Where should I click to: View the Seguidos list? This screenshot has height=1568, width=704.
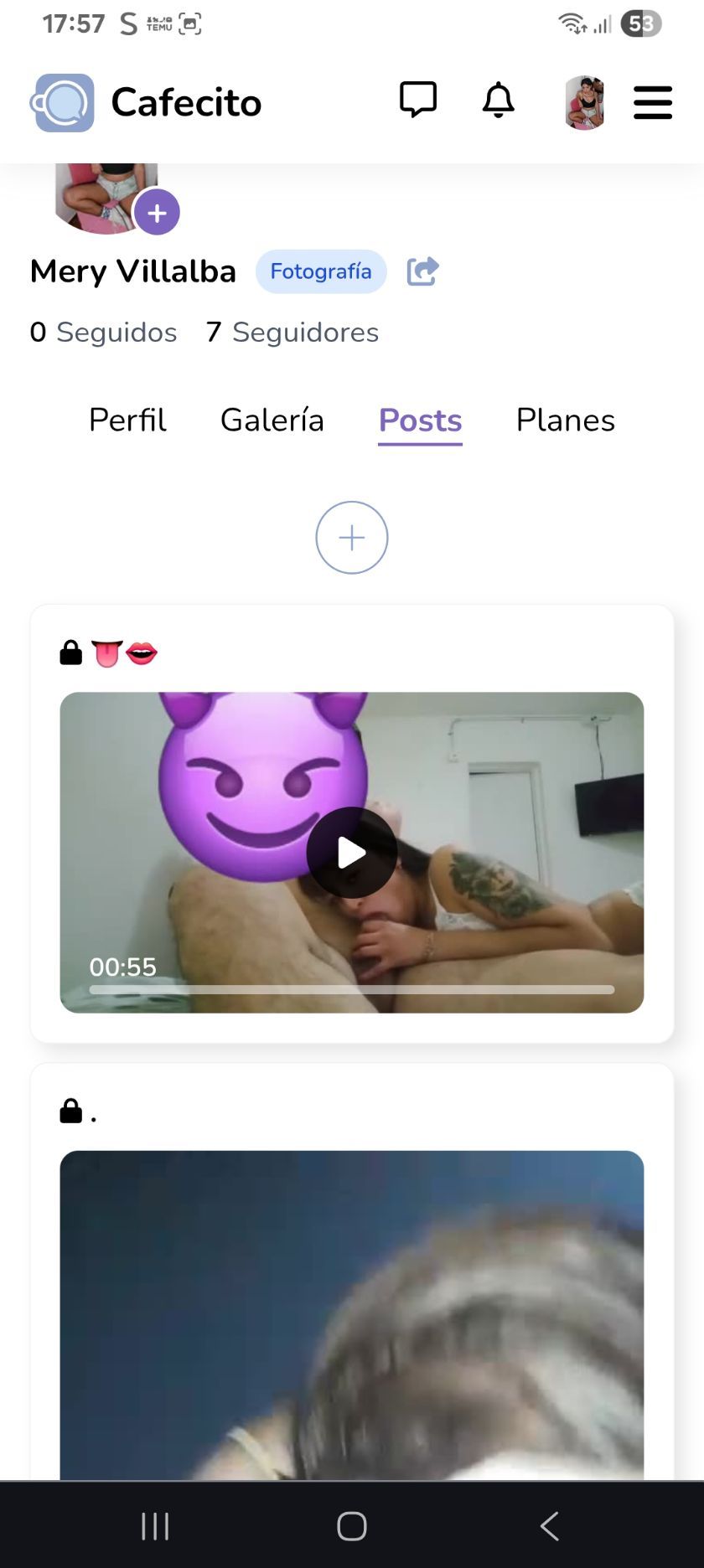click(x=103, y=333)
